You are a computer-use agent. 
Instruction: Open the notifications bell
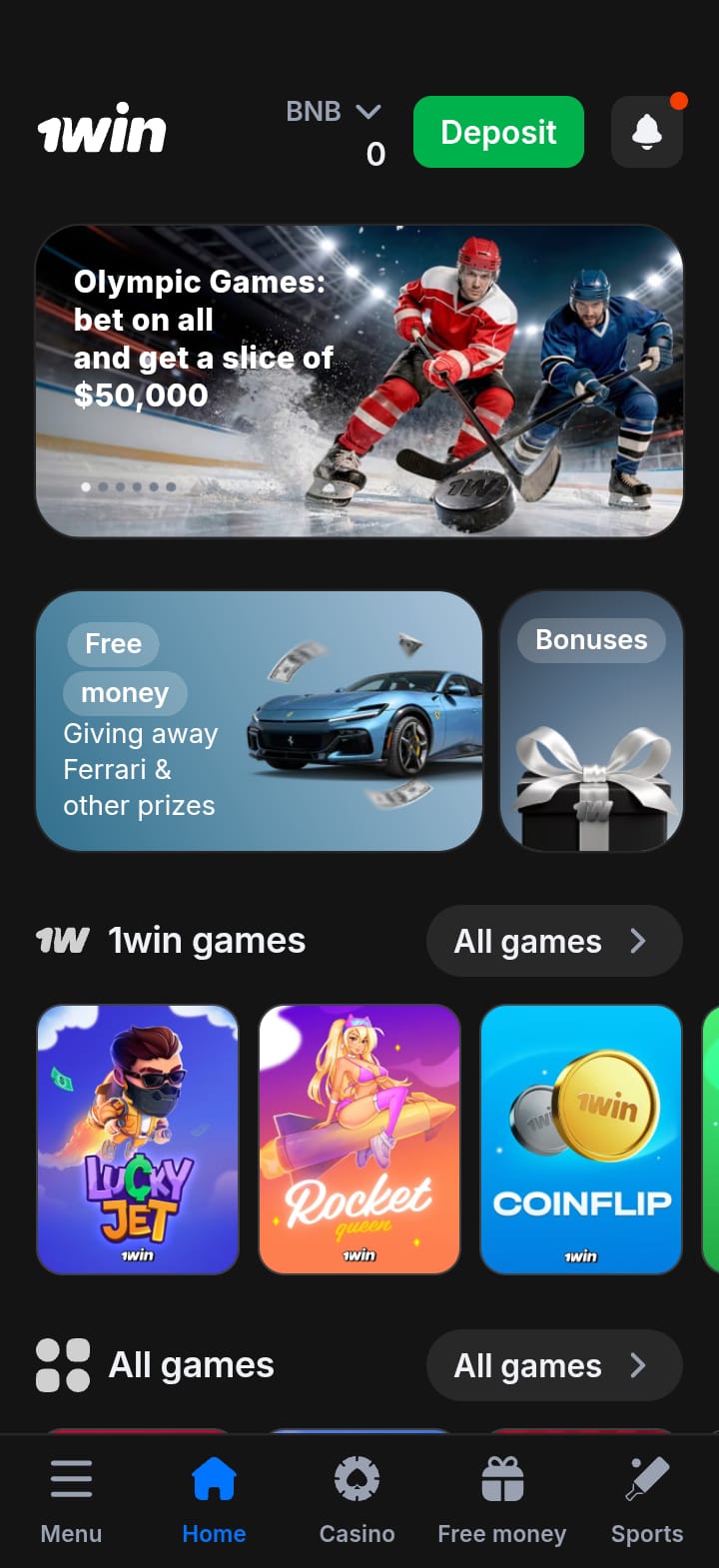tap(646, 132)
